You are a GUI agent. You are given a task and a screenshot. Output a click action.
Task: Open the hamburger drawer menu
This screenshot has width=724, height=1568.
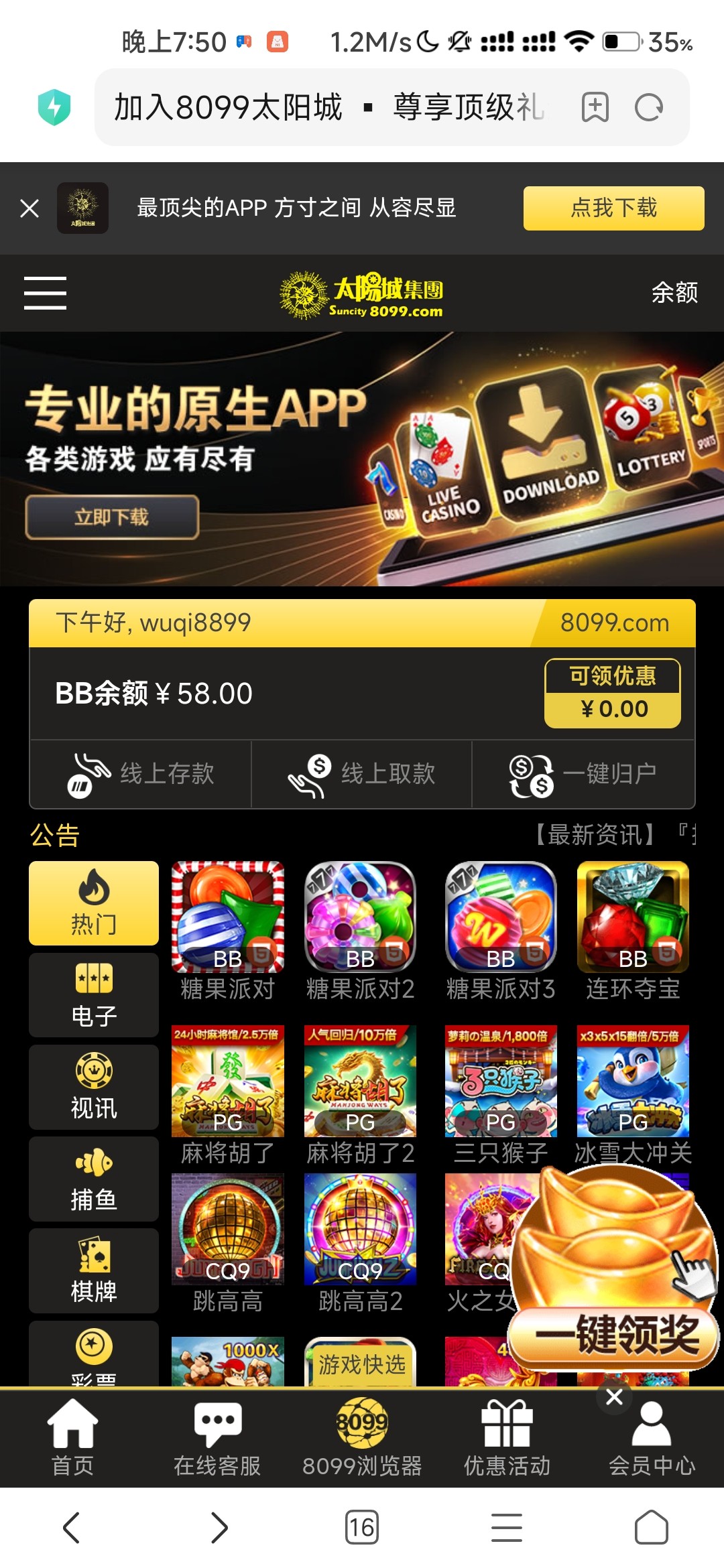point(45,293)
